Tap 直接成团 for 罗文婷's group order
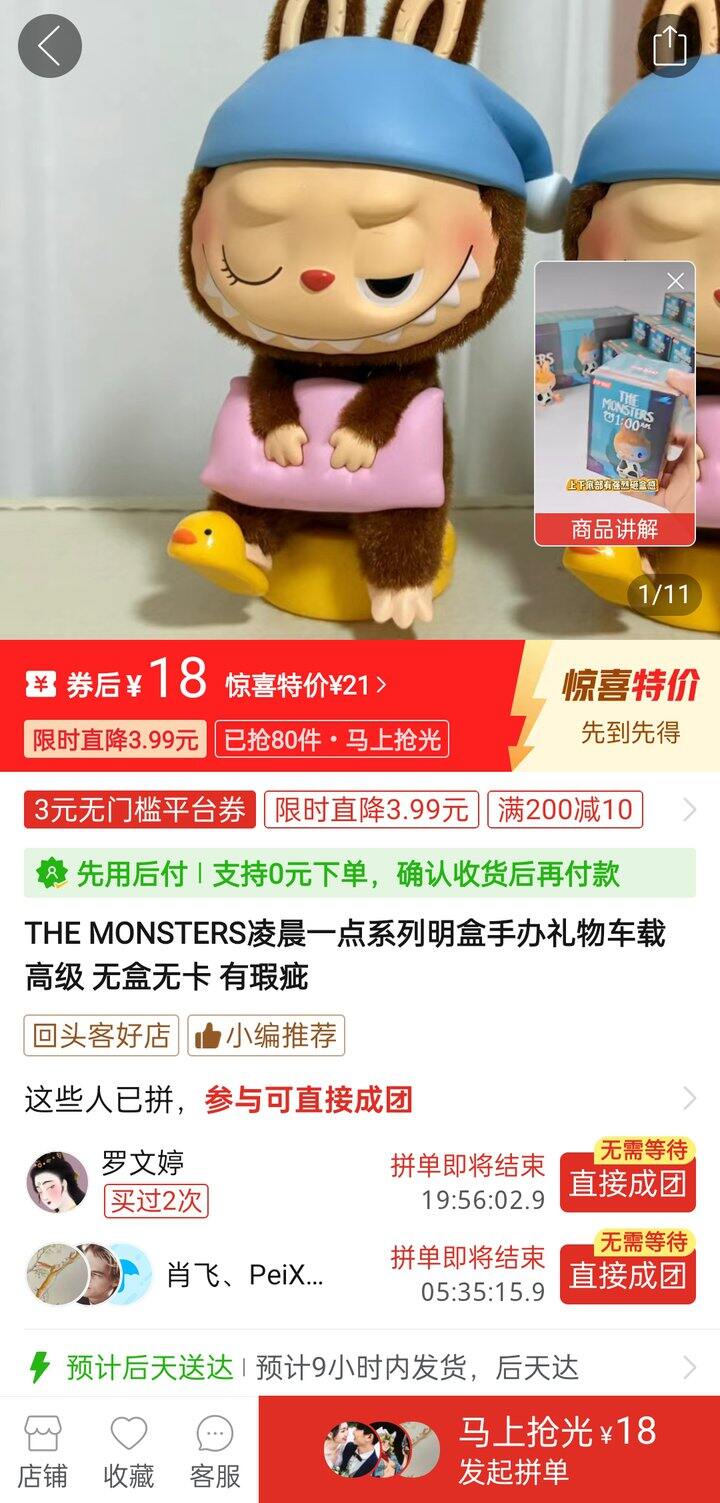This screenshot has width=720, height=1503. [x=628, y=1182]
